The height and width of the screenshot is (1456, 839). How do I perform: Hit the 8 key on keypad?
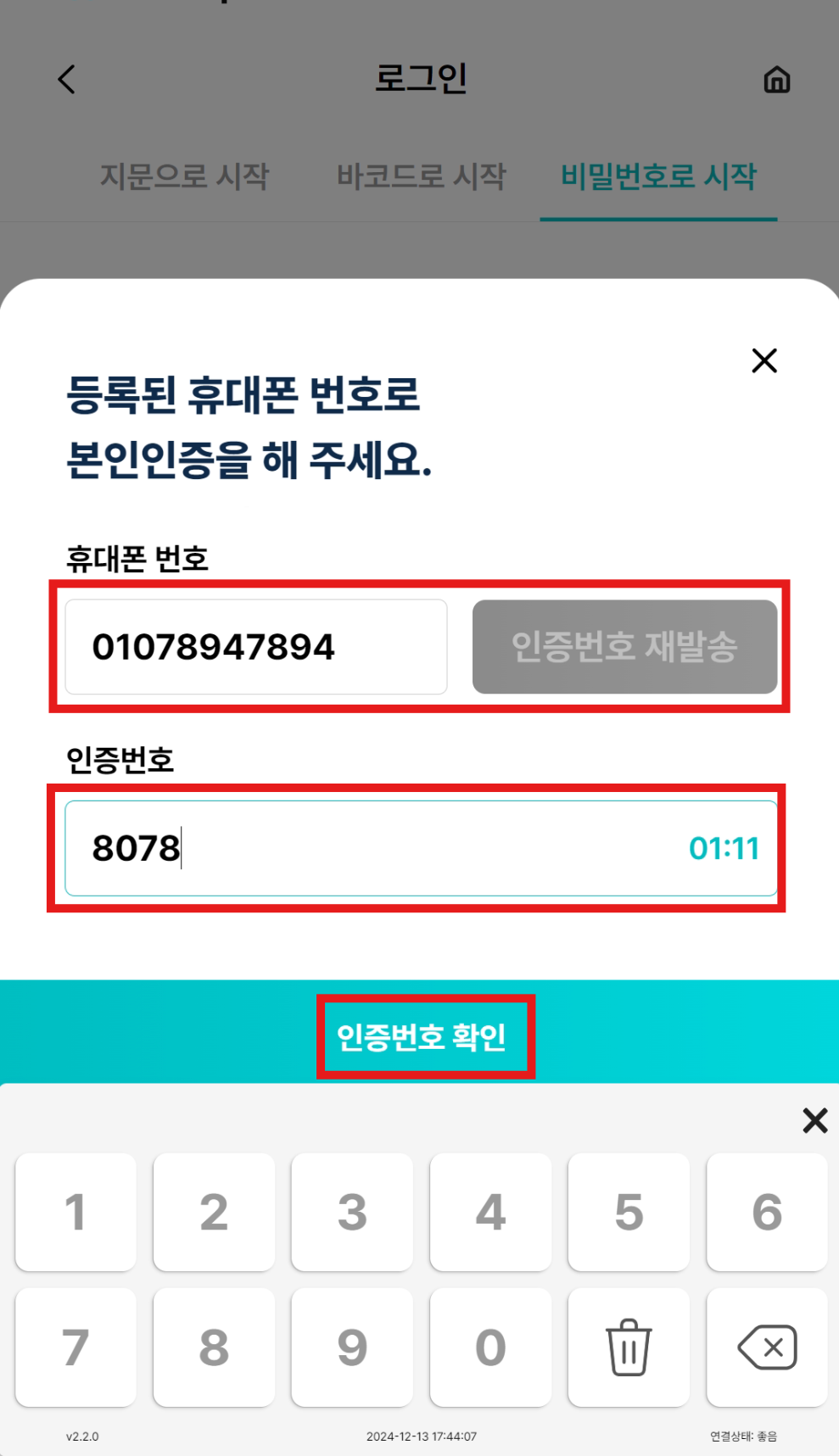[214, 1347]
